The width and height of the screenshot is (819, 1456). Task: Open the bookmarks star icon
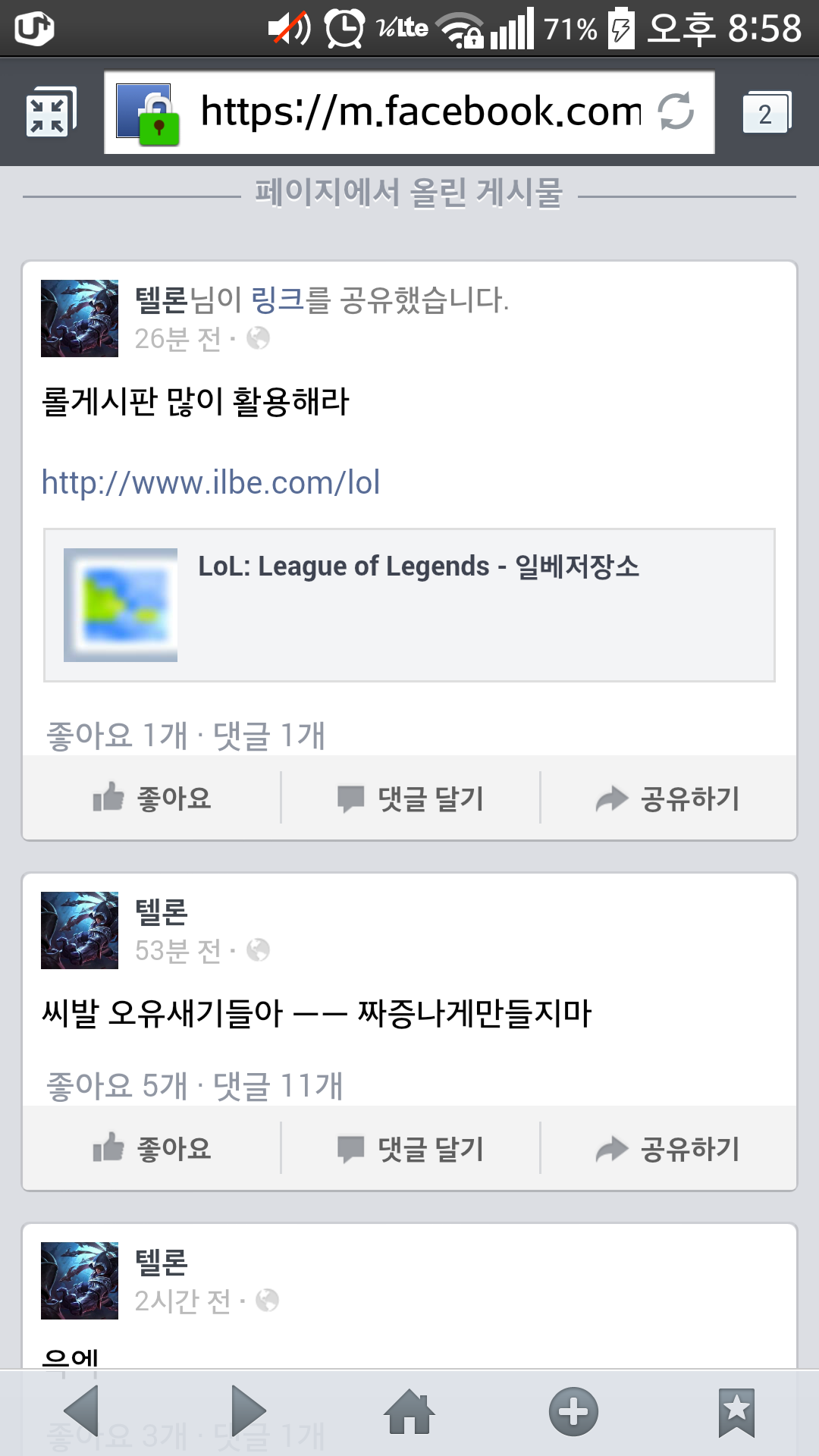tap(737, 1412)
